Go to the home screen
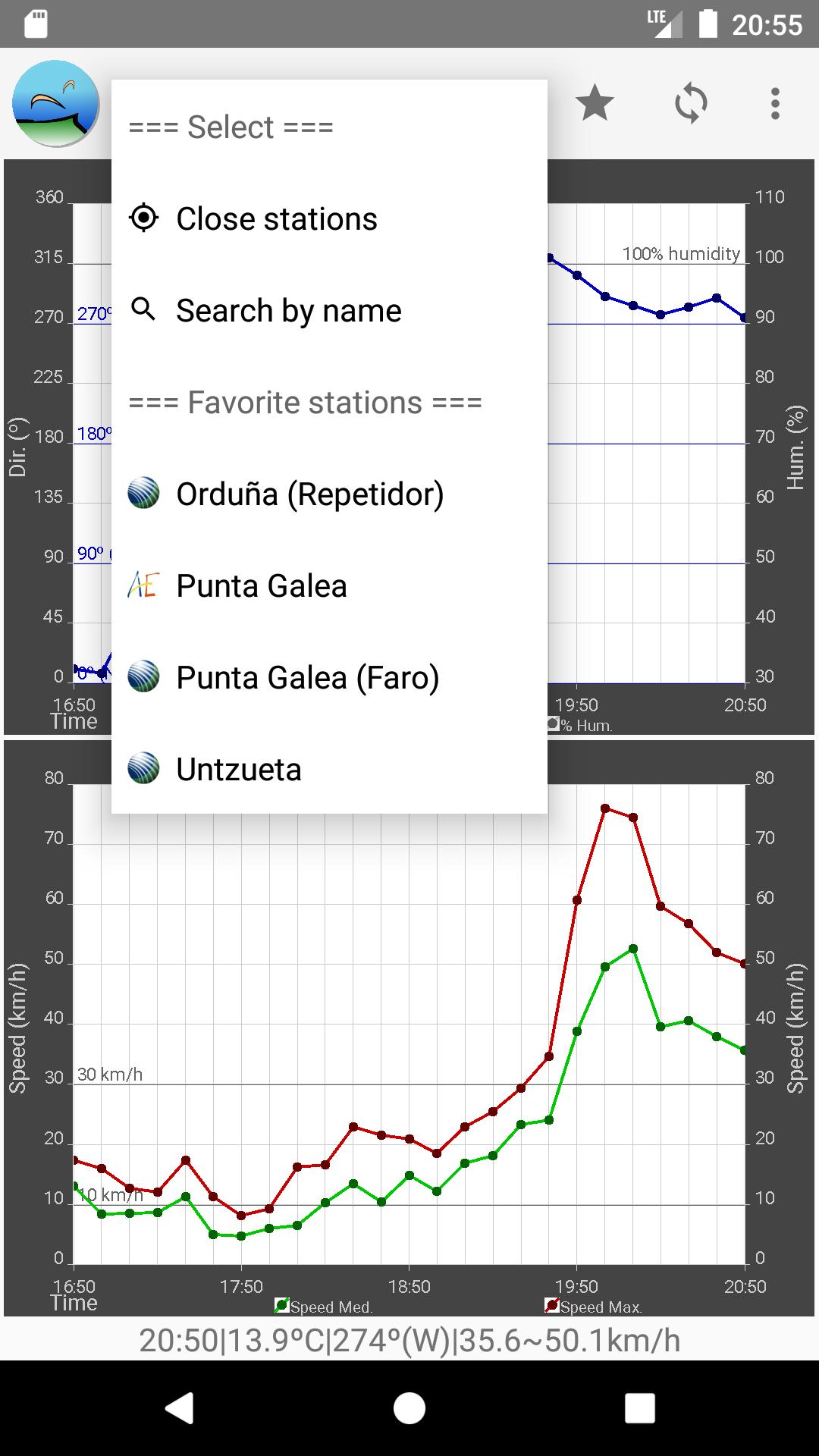Screen dimensions: 819x1456 click(409, 1408)
